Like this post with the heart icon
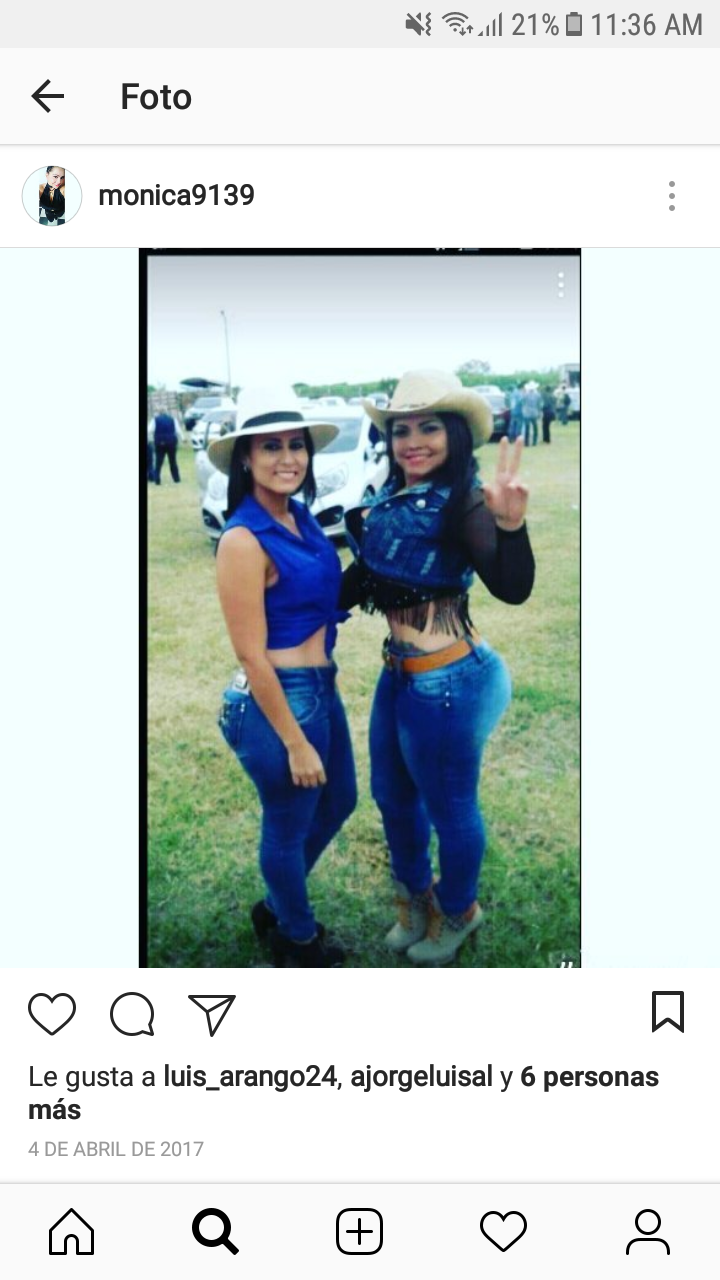720x1280 pixels. (x=52, y=1014)
